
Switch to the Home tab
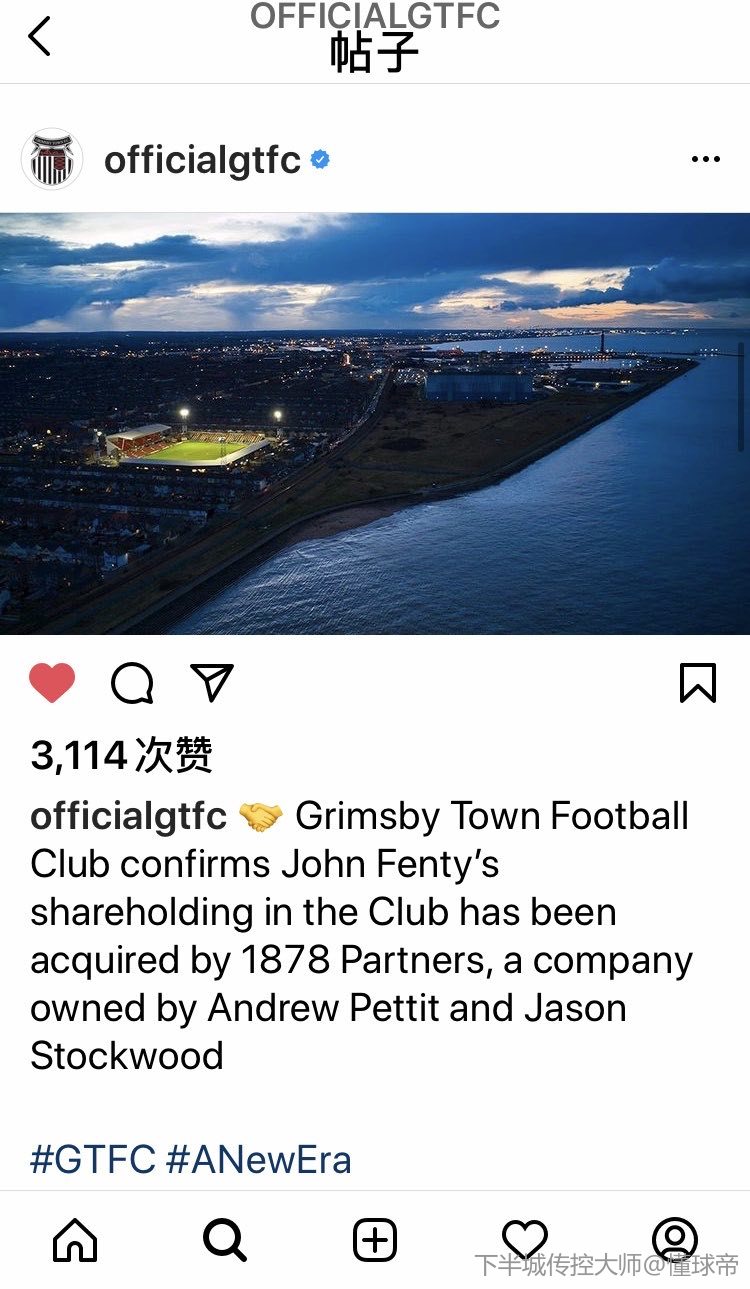click(75, 1241)
